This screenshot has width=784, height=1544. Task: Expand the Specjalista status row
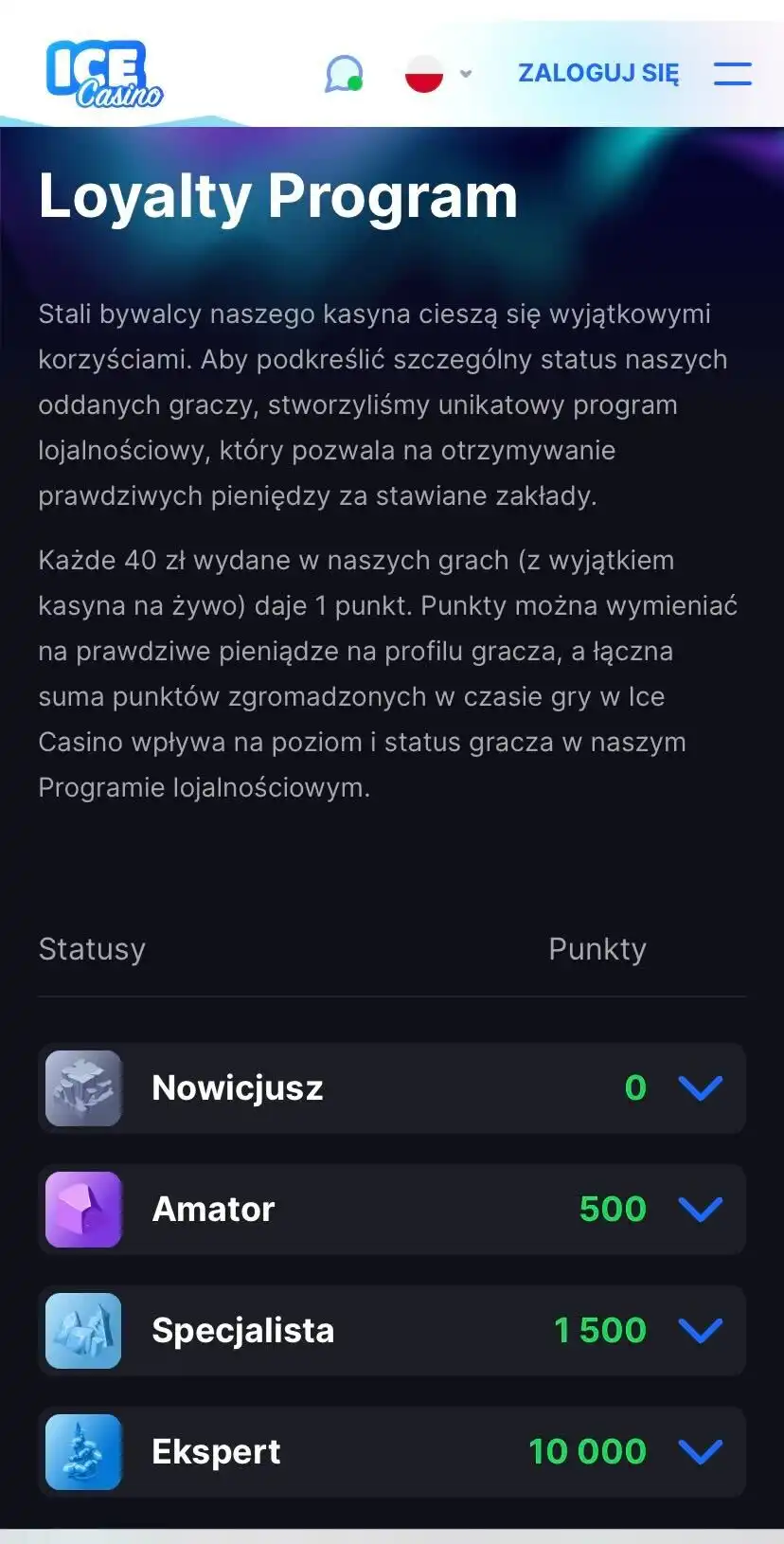[x=701, y=1331]
